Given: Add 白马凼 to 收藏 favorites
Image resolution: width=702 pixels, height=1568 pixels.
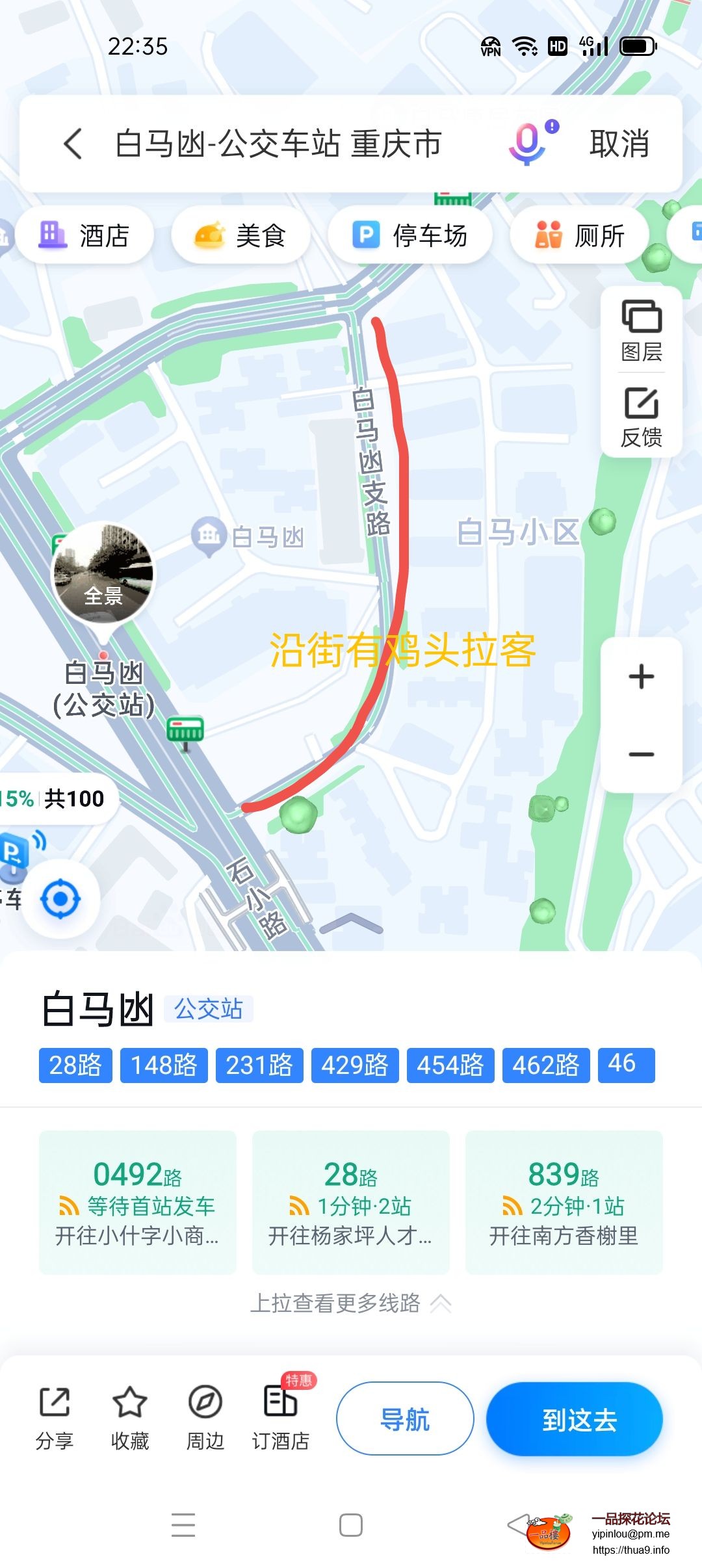Looking at the screenshot, I should (x=130, y=1418).
